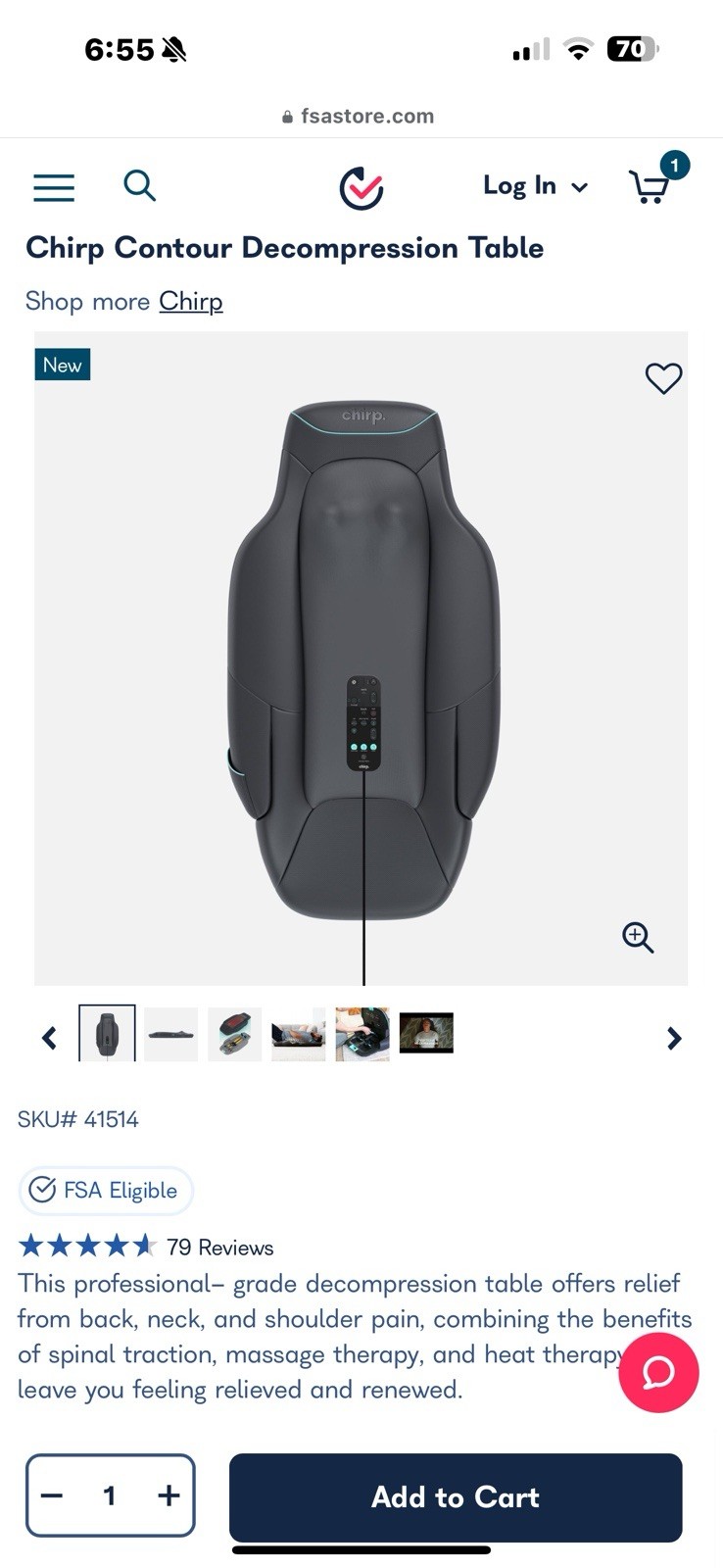
Task: Select the fourth product thumbnail
Action: tap(298, 1034)
